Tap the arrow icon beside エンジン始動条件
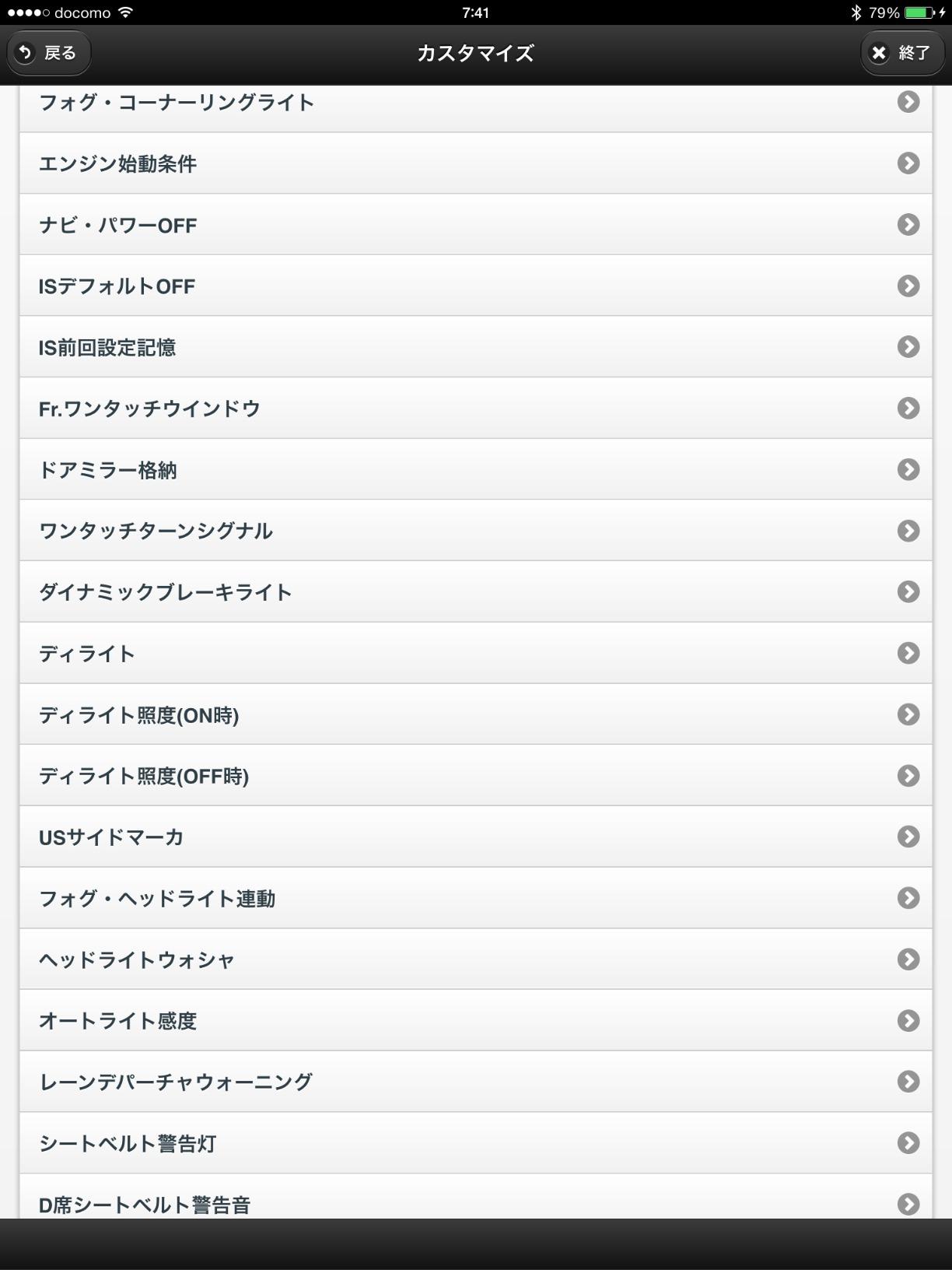Screen dimensions: 952x1270 (x=909, y=164)
